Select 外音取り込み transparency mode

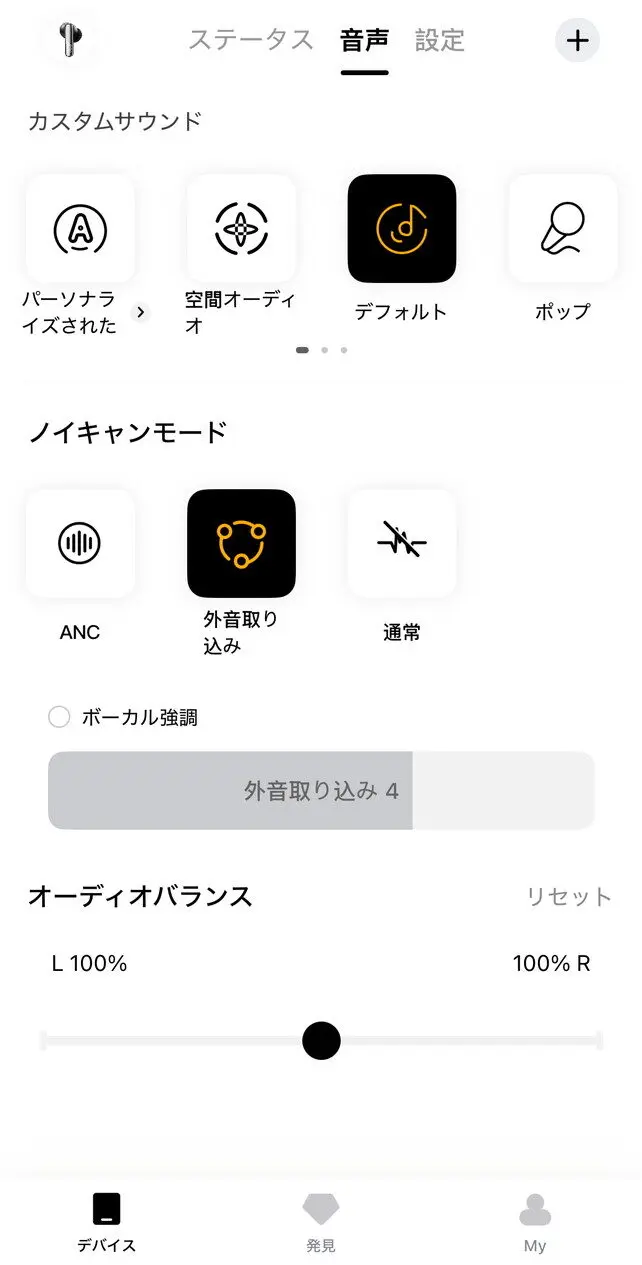click(x=241, y=543)
